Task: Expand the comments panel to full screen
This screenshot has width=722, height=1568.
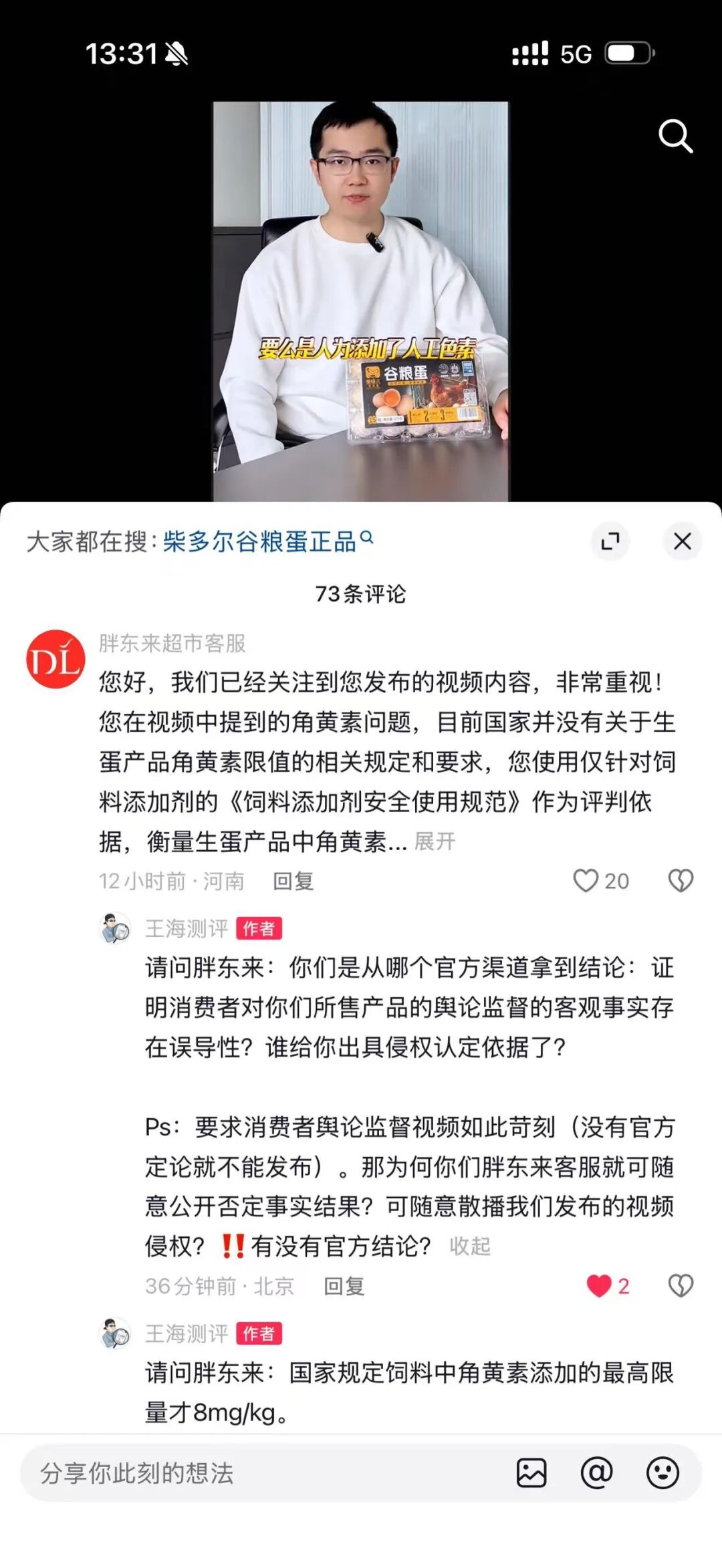Action: tap(610, 541)
